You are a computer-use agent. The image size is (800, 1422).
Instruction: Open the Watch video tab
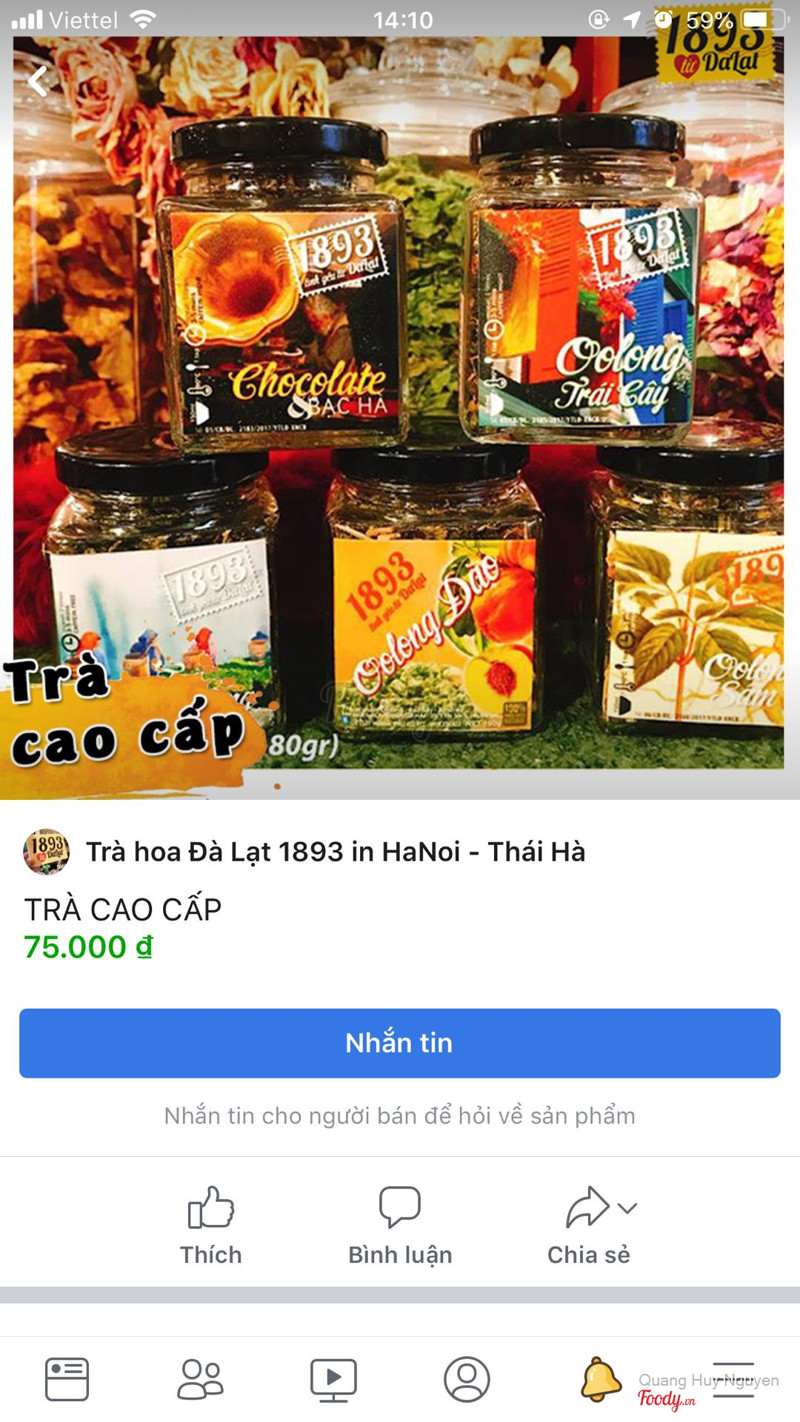tap(333, 1380)
